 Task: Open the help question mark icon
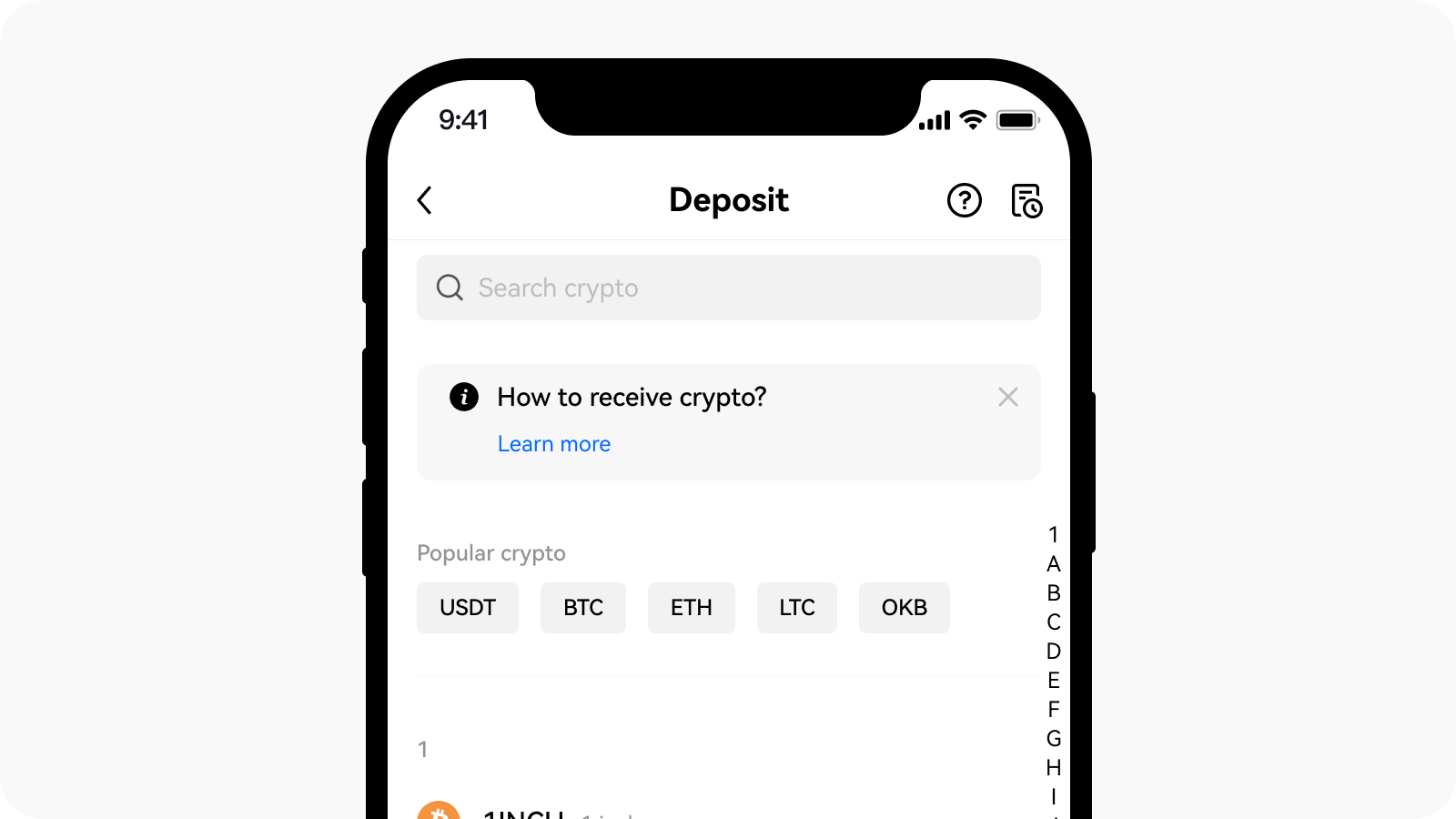pos(964,200)
